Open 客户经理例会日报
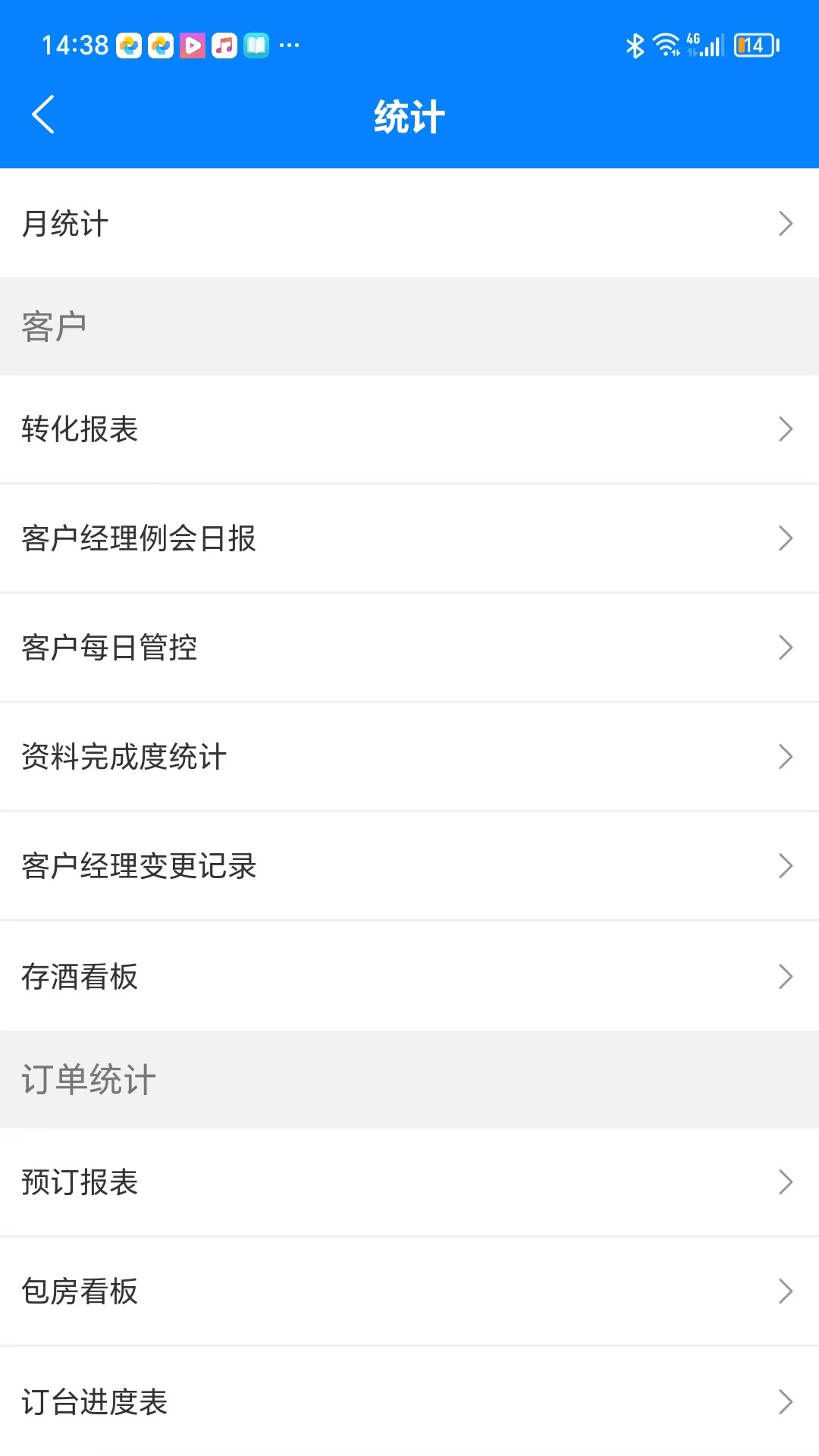 click(409, 538)
